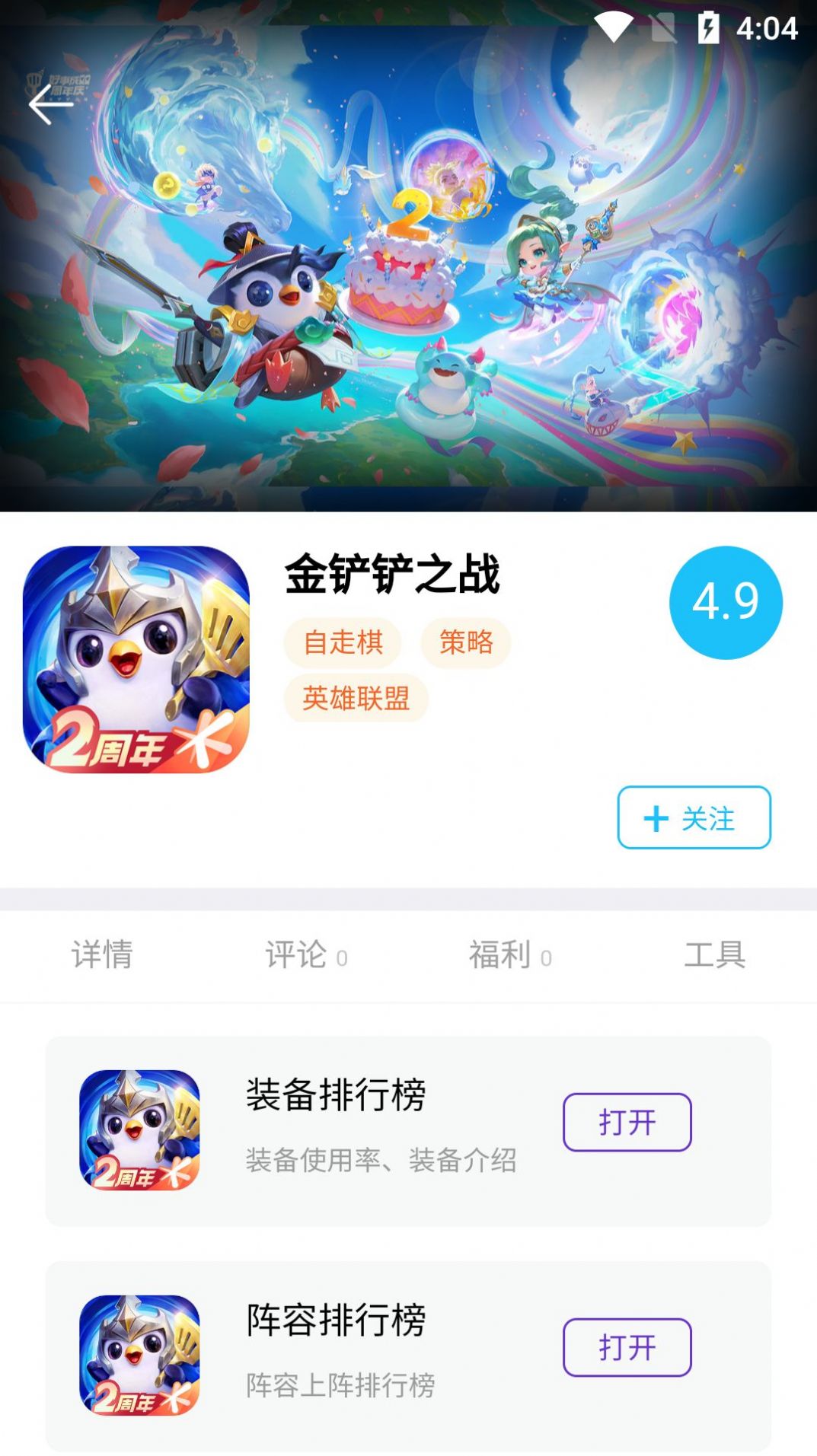Viewport: 817px width, 1456px height.
Task: Select the 策略 tag
Action: coord(466,643)
